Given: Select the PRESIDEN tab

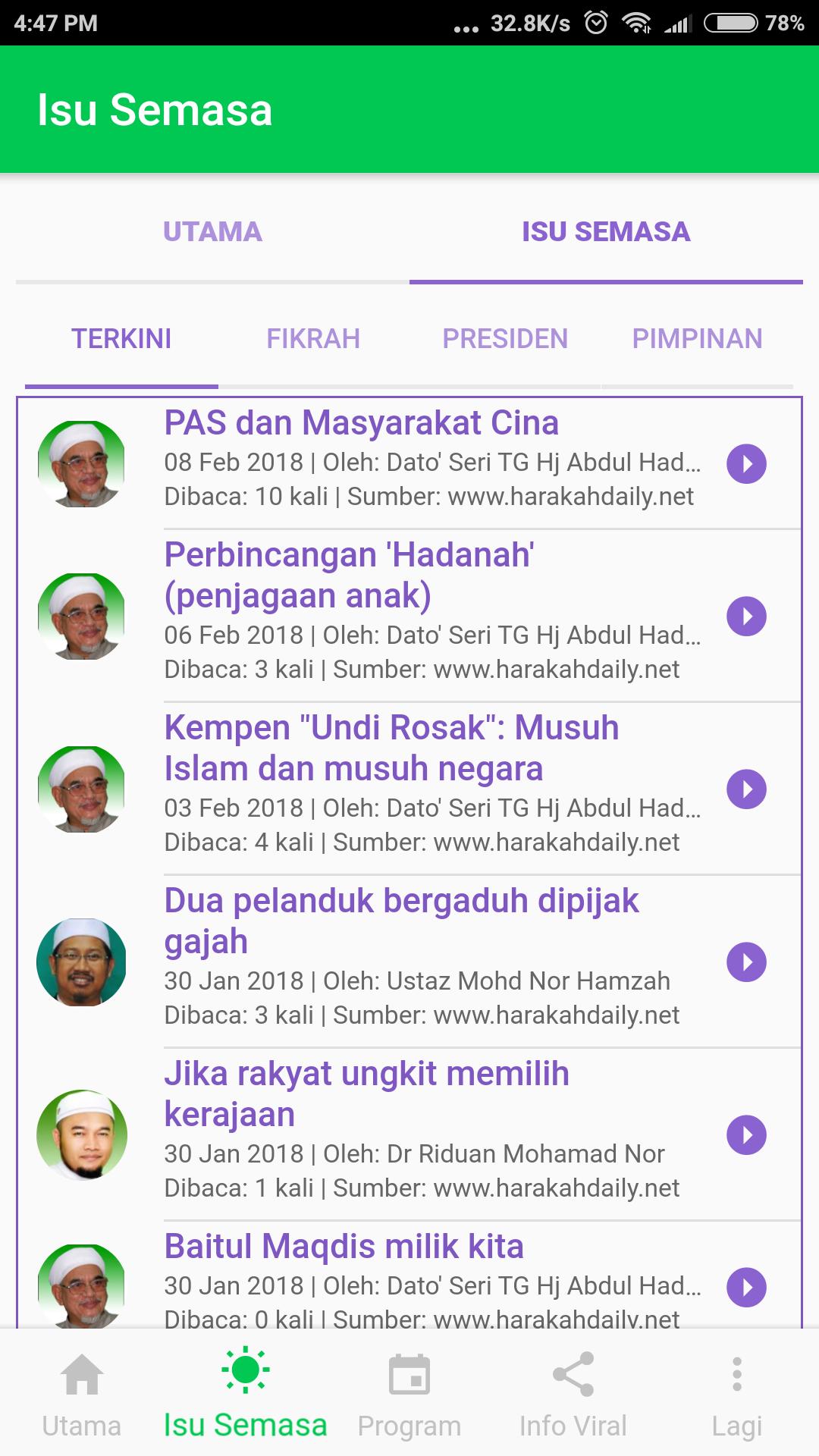Looking at the screenshot, I should 504,339.
